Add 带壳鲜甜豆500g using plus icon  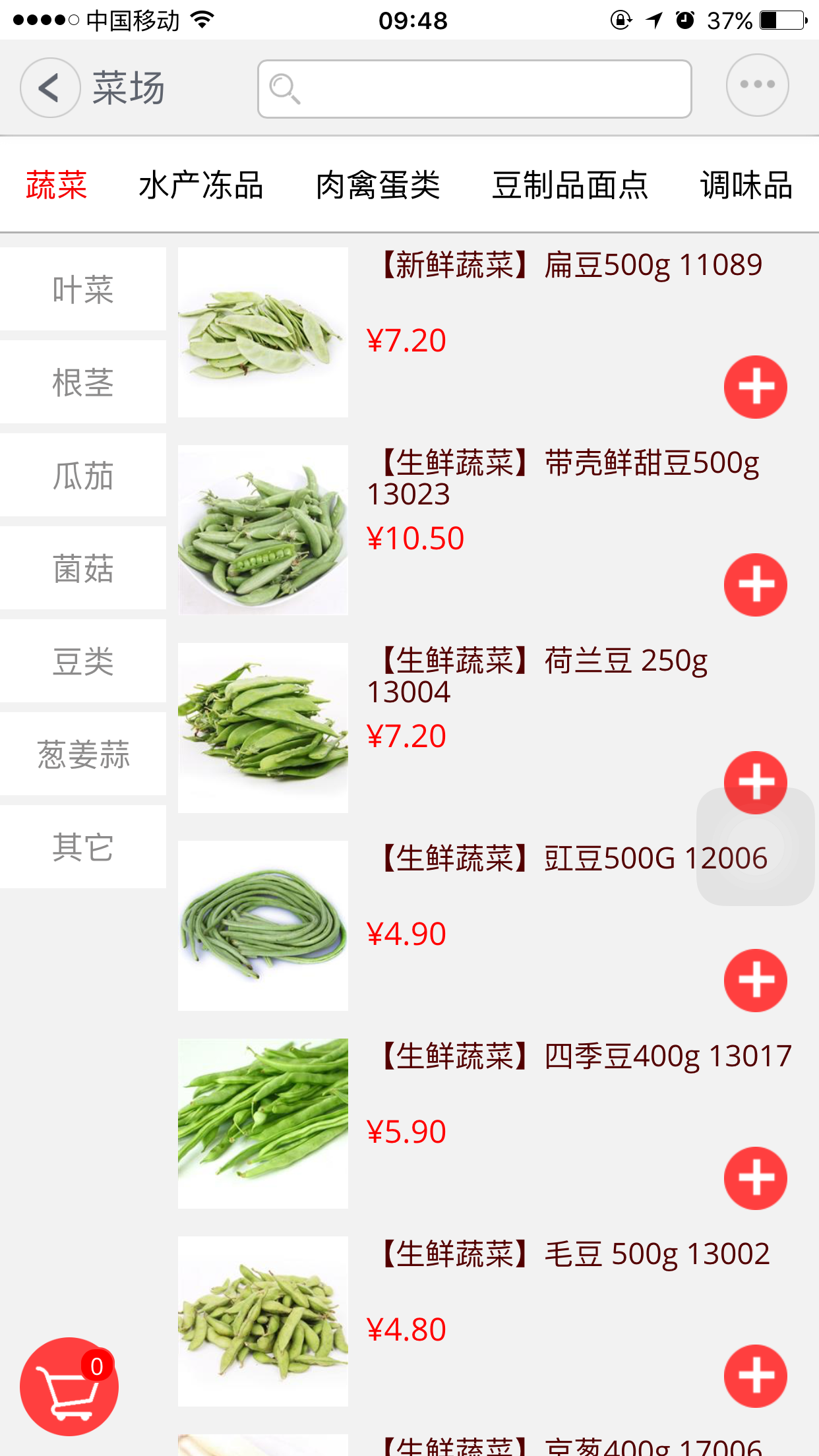coord(756,584)
